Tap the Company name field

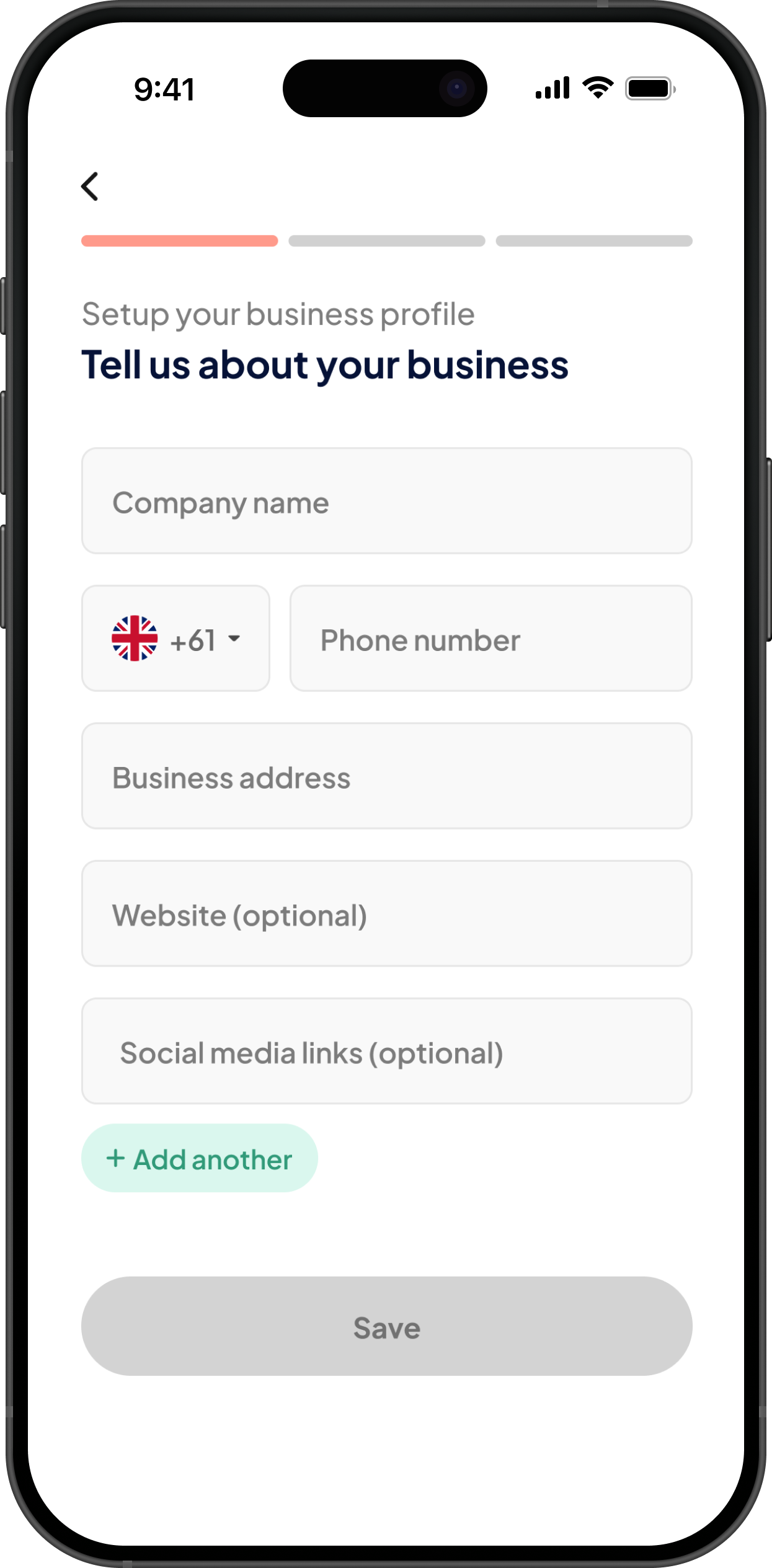pyautogui.click(x=386, y=501)
